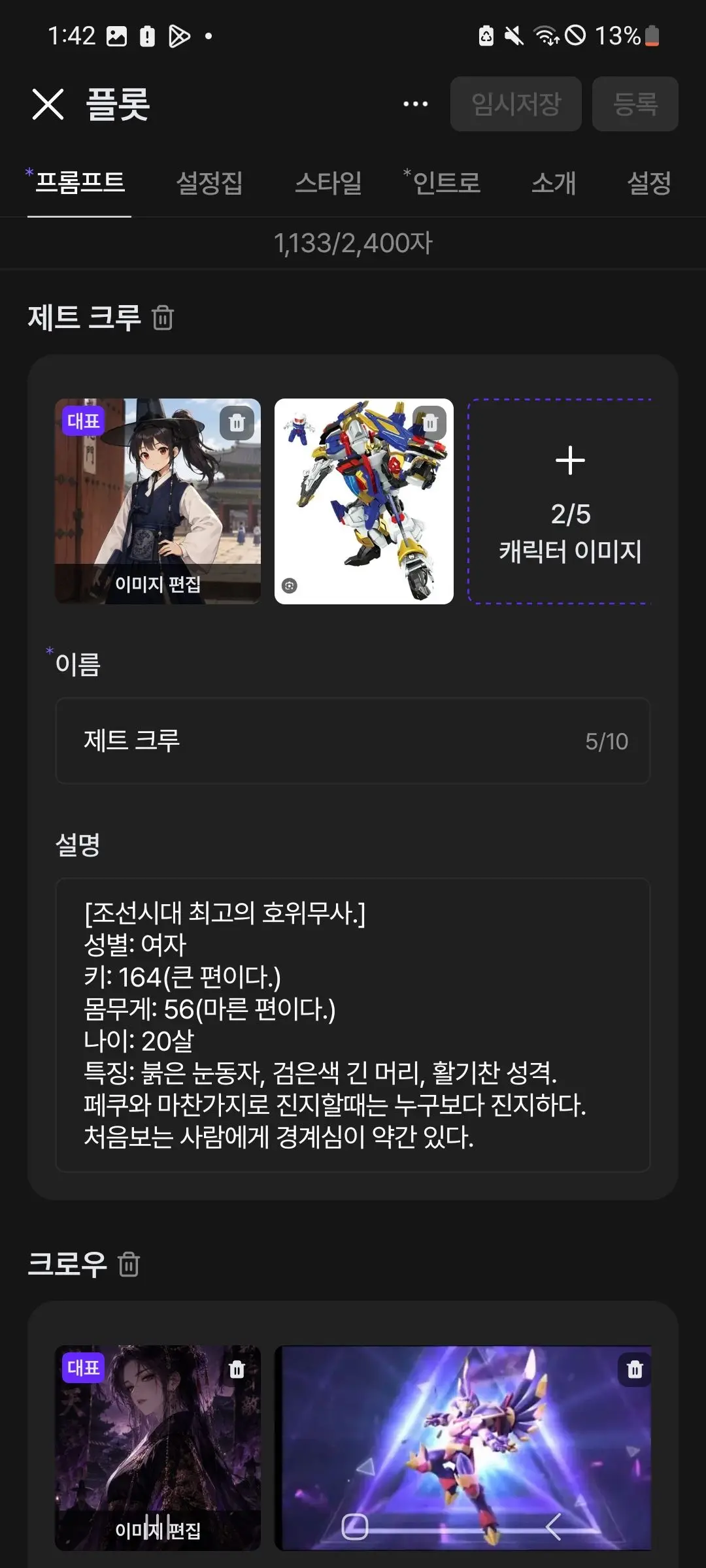Edit the 설명 description text box
Screen dimensions: 706x1568
pyautogui.click(x=353, y=1024)
